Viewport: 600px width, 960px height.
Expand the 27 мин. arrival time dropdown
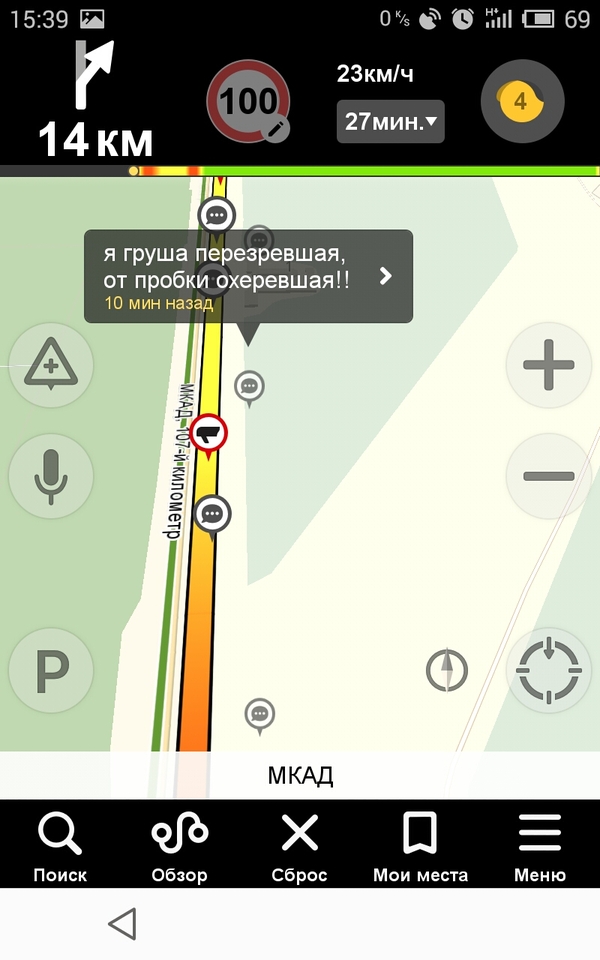(390, 122)
